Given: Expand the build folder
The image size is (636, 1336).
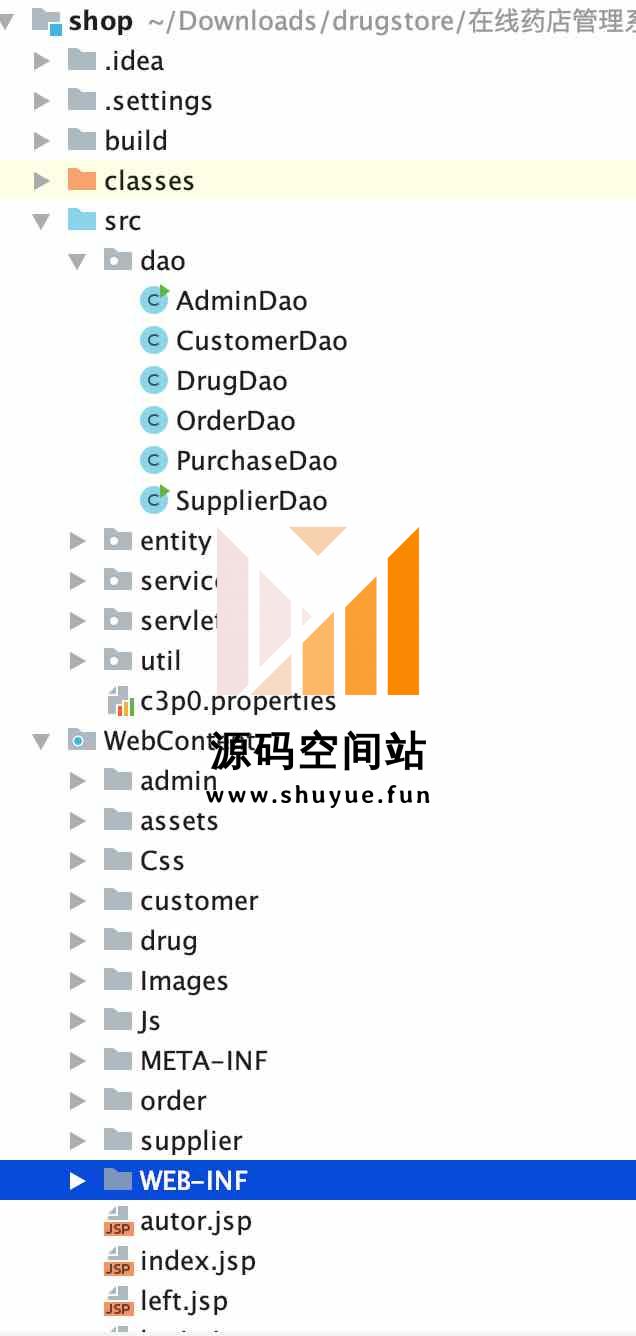Looking at the screenshot, I should tap(42, 141).
